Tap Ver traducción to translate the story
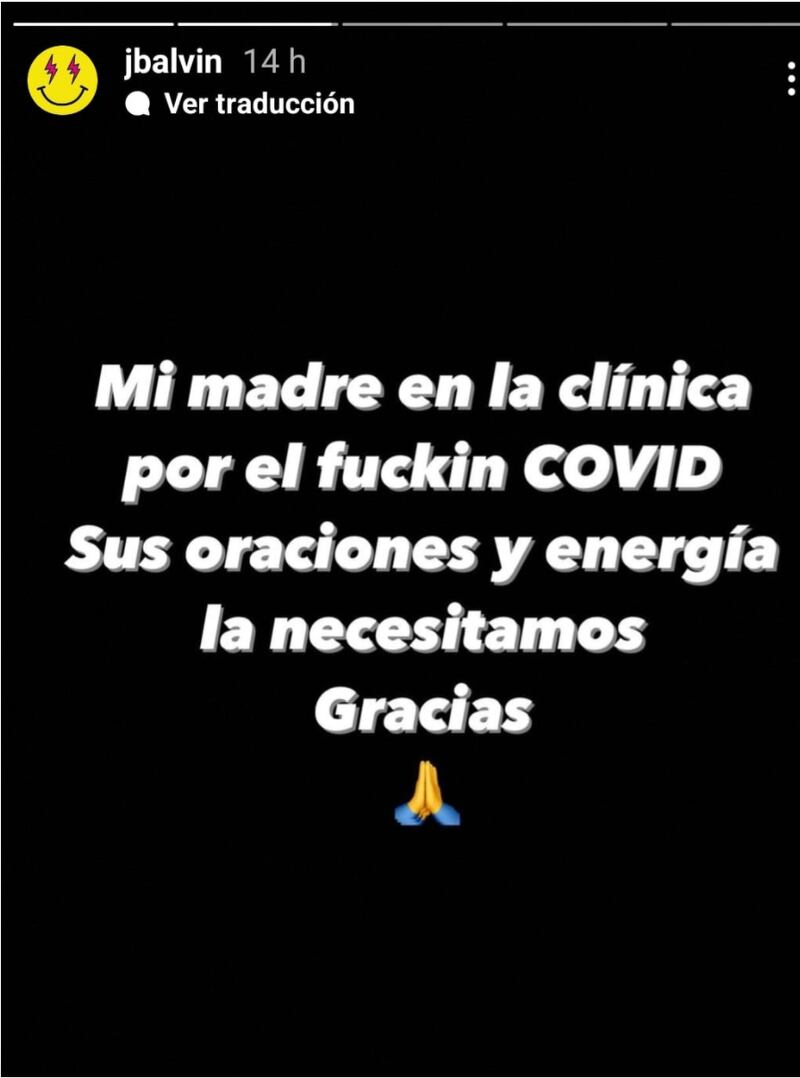This screenshot has height=1078, width=800. (258, 103)
